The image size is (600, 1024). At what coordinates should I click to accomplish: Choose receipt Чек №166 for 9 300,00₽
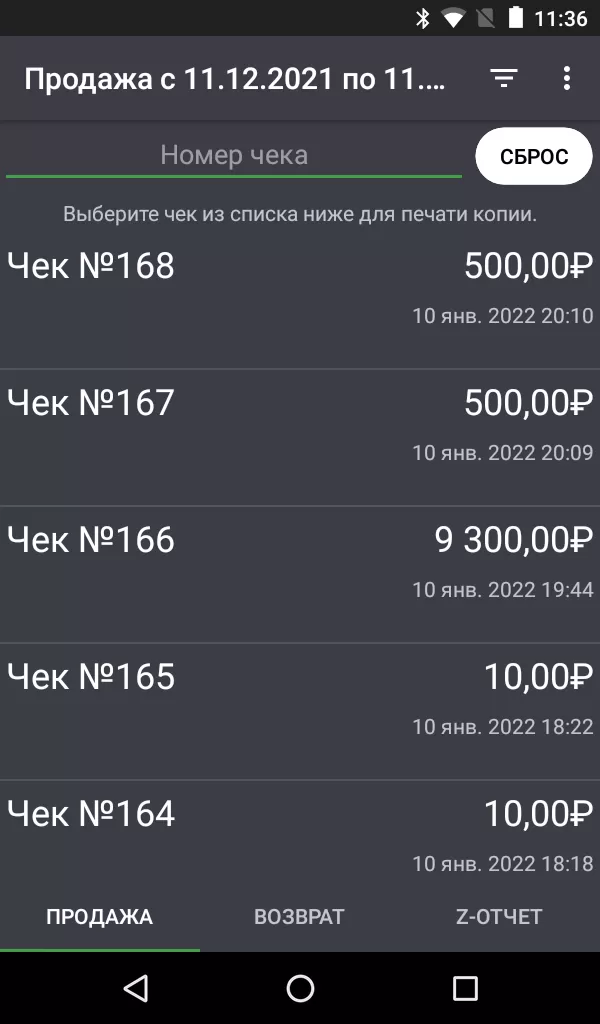[x=300, y=564]
